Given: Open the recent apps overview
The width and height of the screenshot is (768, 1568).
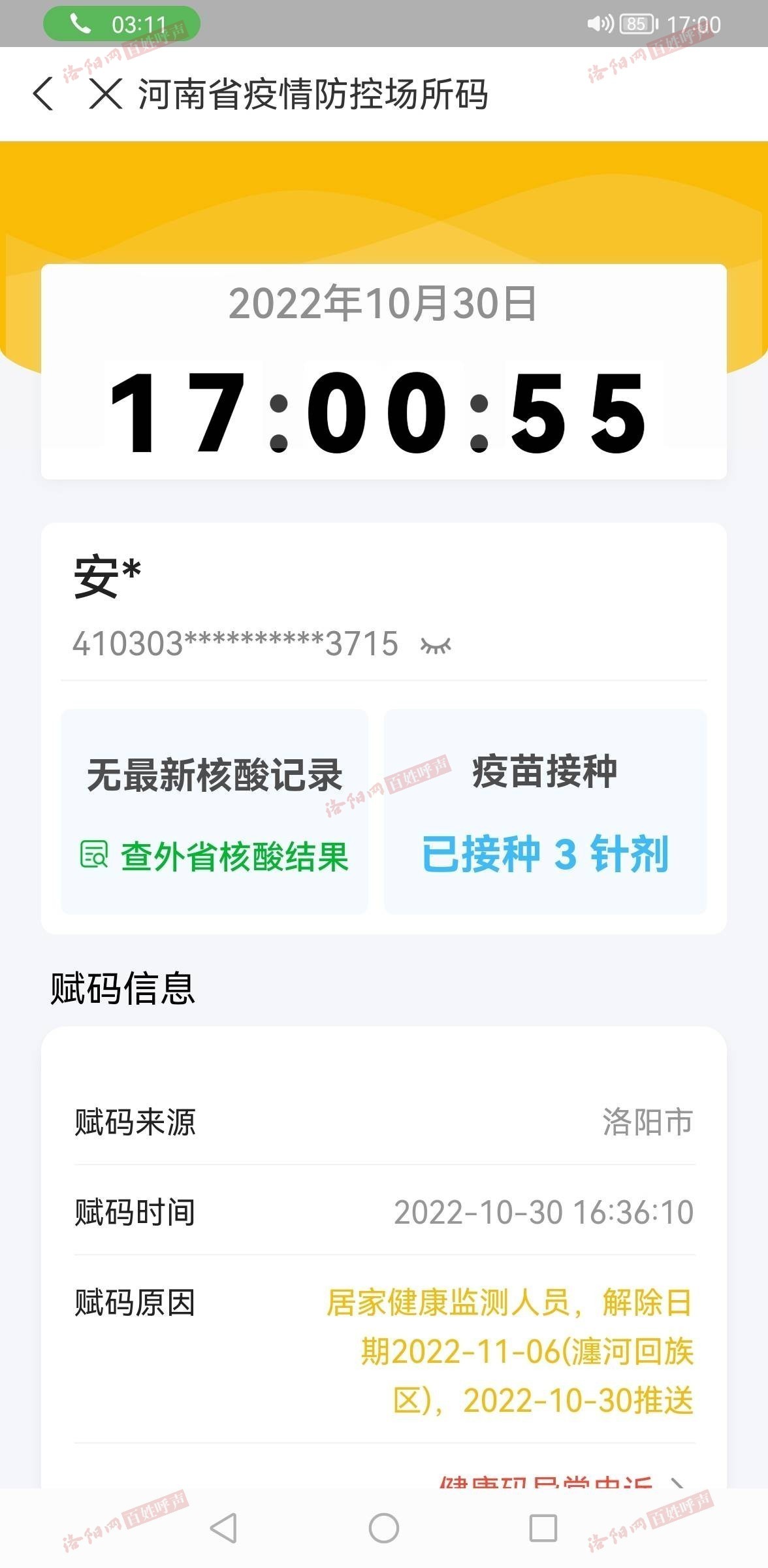Looking at the screenshot, I should pos(543,1527).
